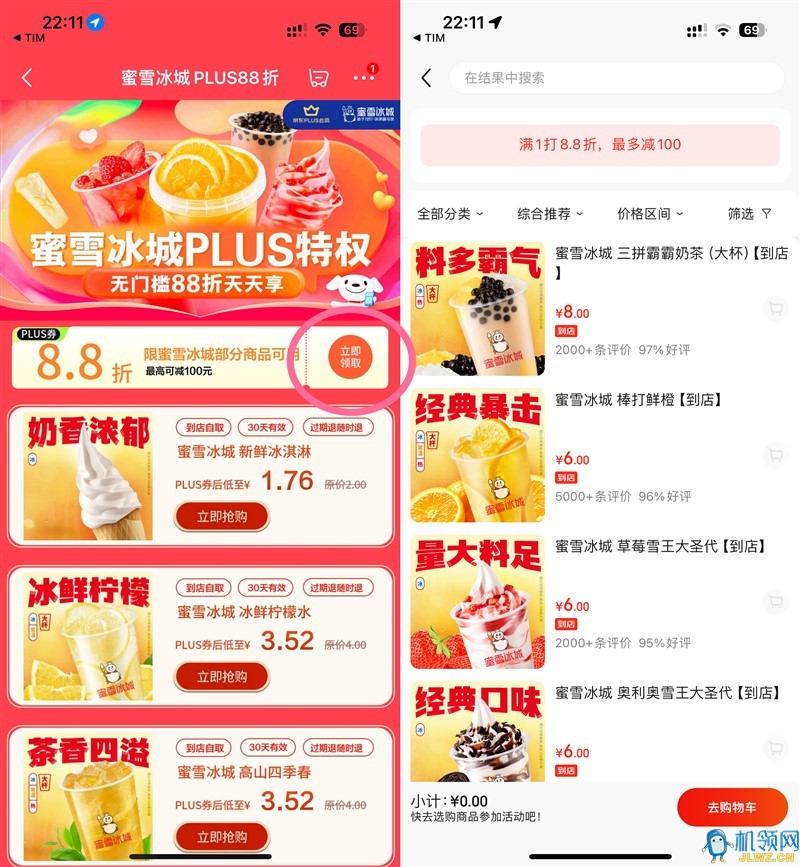Expand the 全部分类 dropdown

(450, 214)
